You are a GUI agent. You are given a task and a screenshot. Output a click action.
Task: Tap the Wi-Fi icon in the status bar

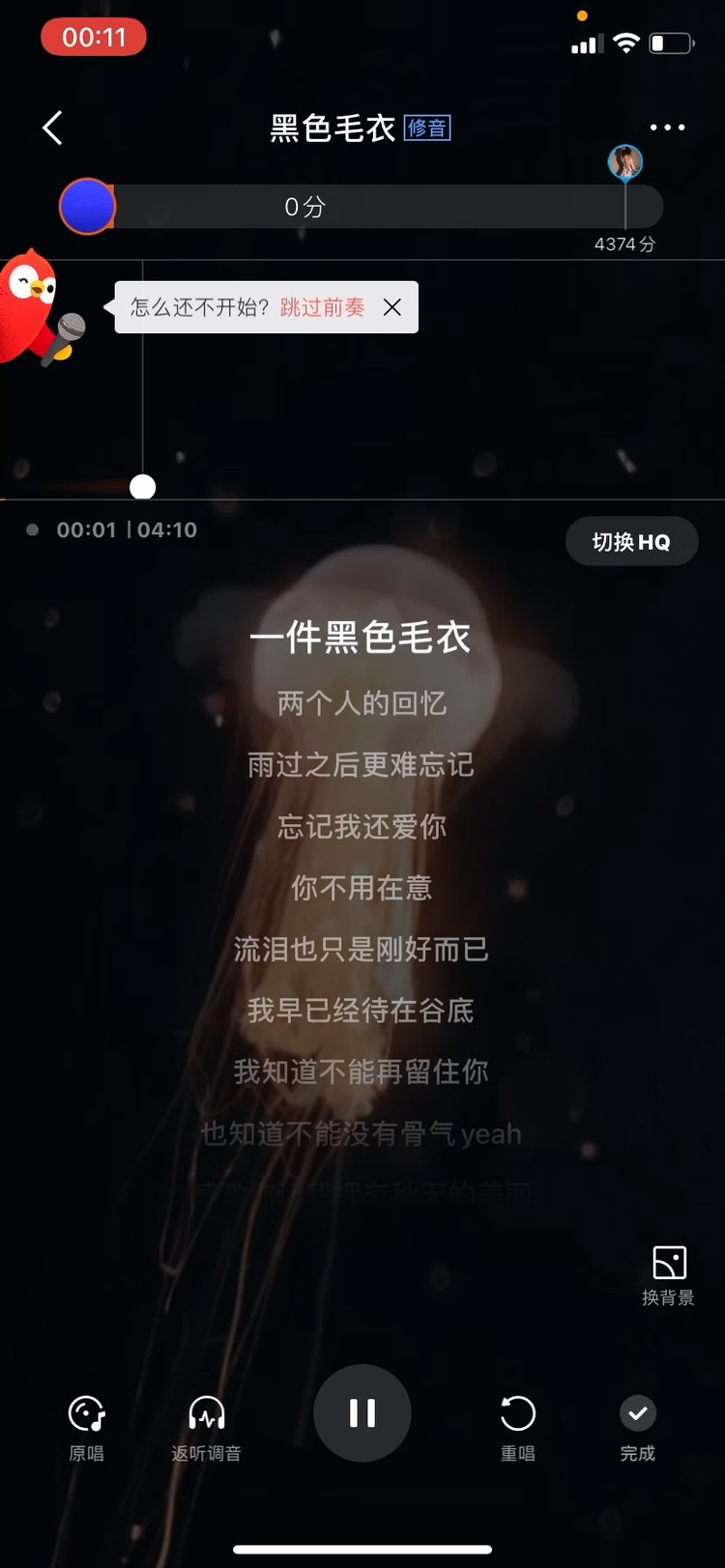626,43
